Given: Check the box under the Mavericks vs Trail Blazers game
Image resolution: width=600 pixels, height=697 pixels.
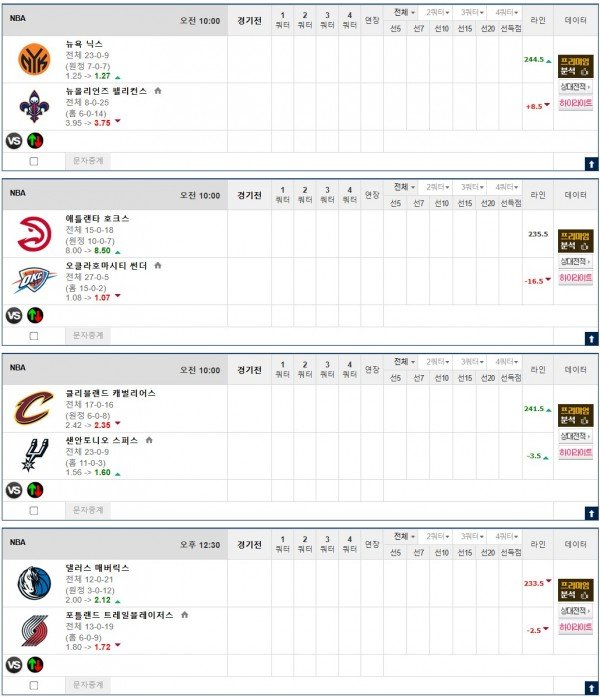Looking at the screenshot, I should [x=34, y=685].
